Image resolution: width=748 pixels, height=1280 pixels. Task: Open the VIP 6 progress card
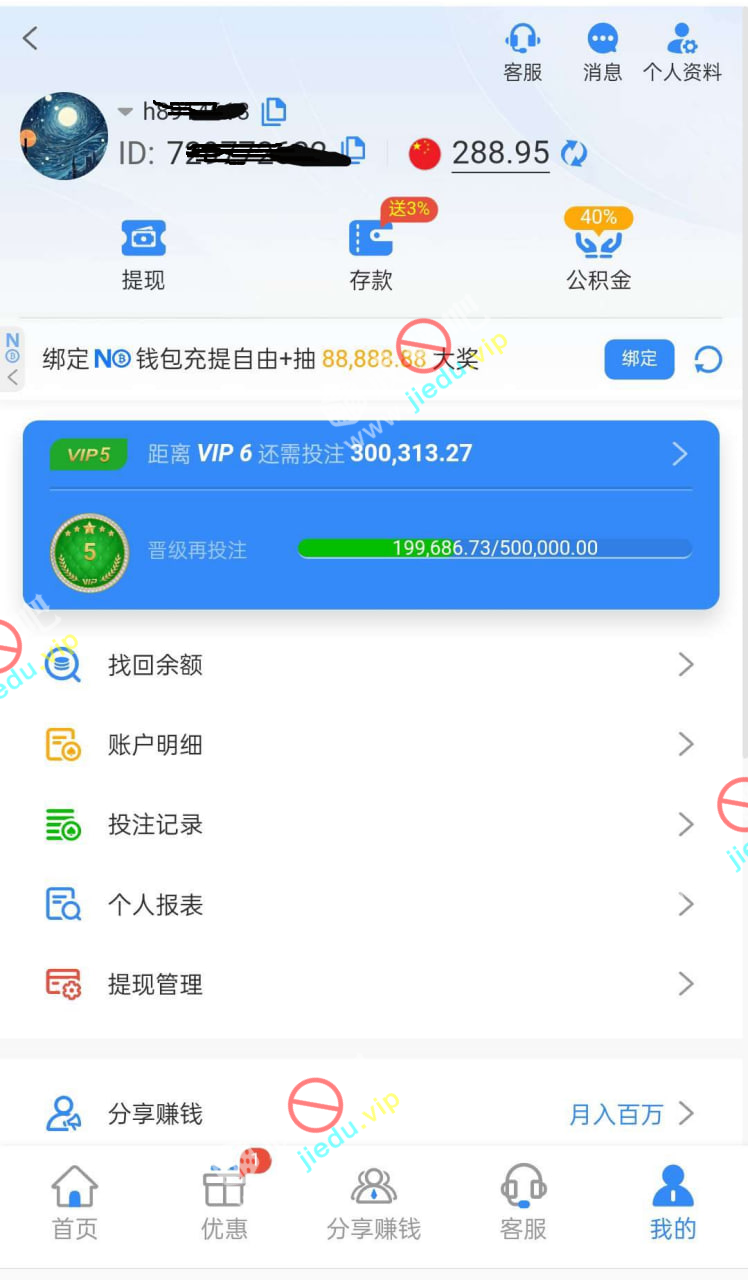371,454
